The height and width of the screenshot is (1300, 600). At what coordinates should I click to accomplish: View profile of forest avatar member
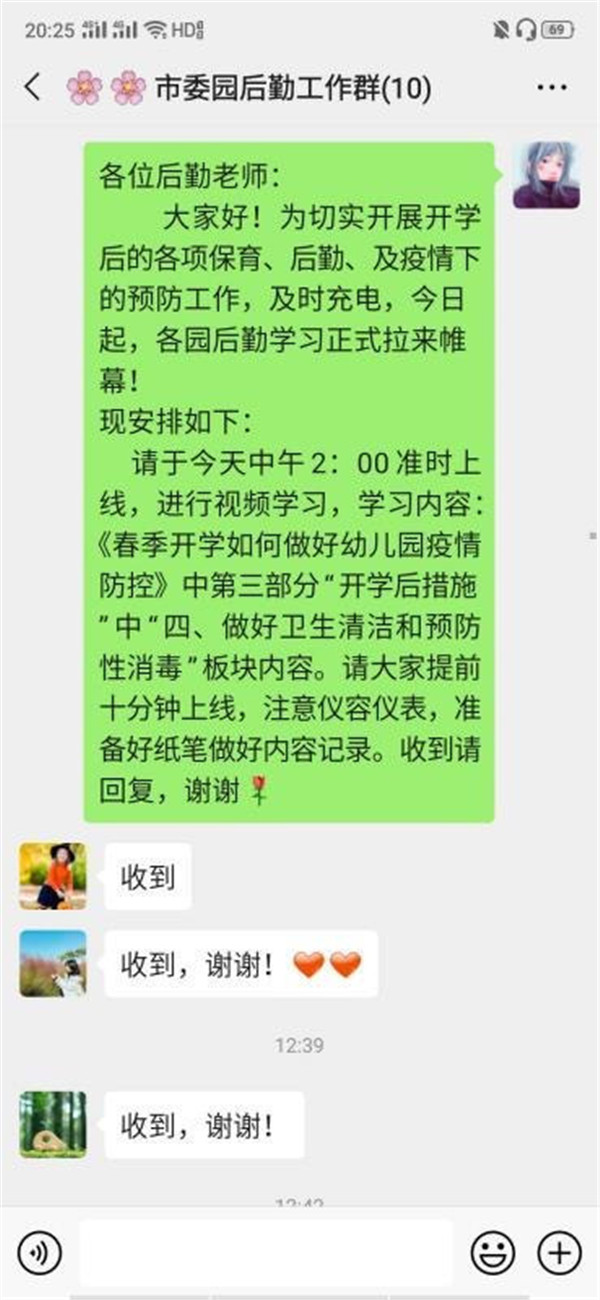point(53,1124)
